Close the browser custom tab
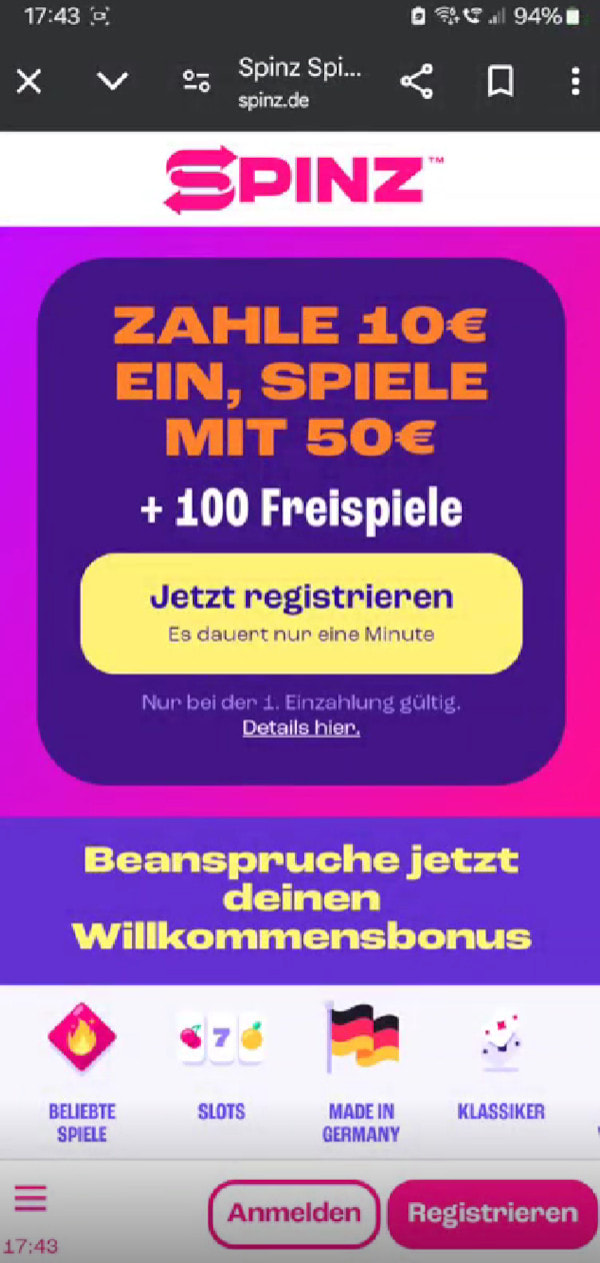This screenshot has width=600, height=1263. point(29,82)
